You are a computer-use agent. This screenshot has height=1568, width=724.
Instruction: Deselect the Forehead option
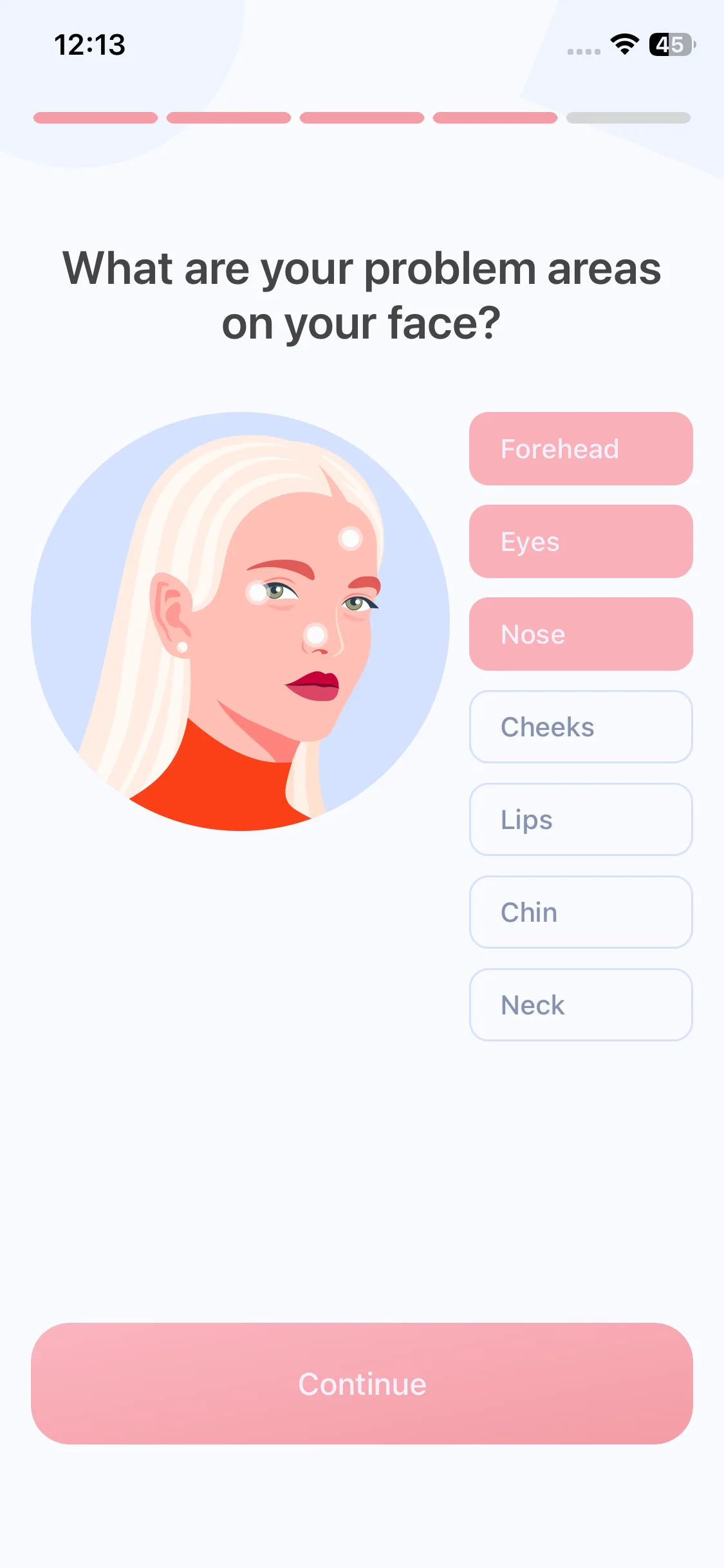click(580, 449)
